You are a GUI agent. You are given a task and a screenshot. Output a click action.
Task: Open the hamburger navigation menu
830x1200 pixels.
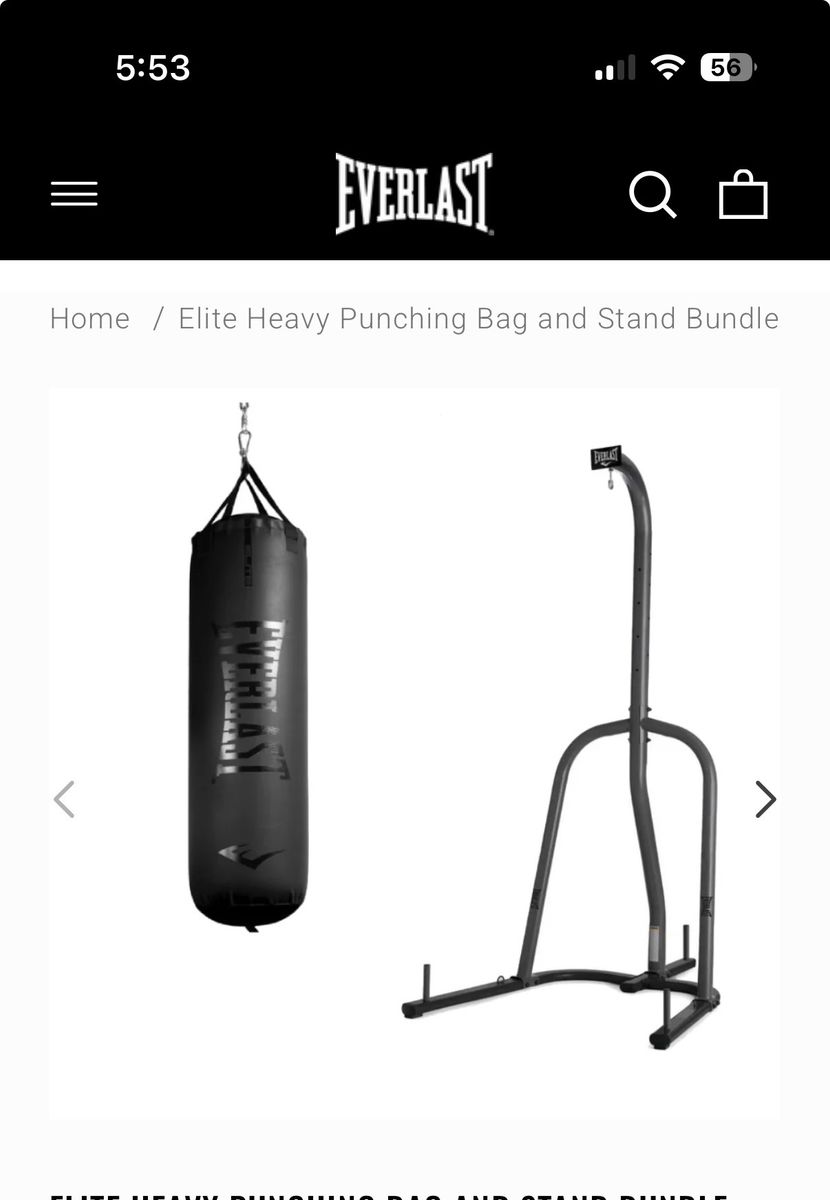coord(74,193)
